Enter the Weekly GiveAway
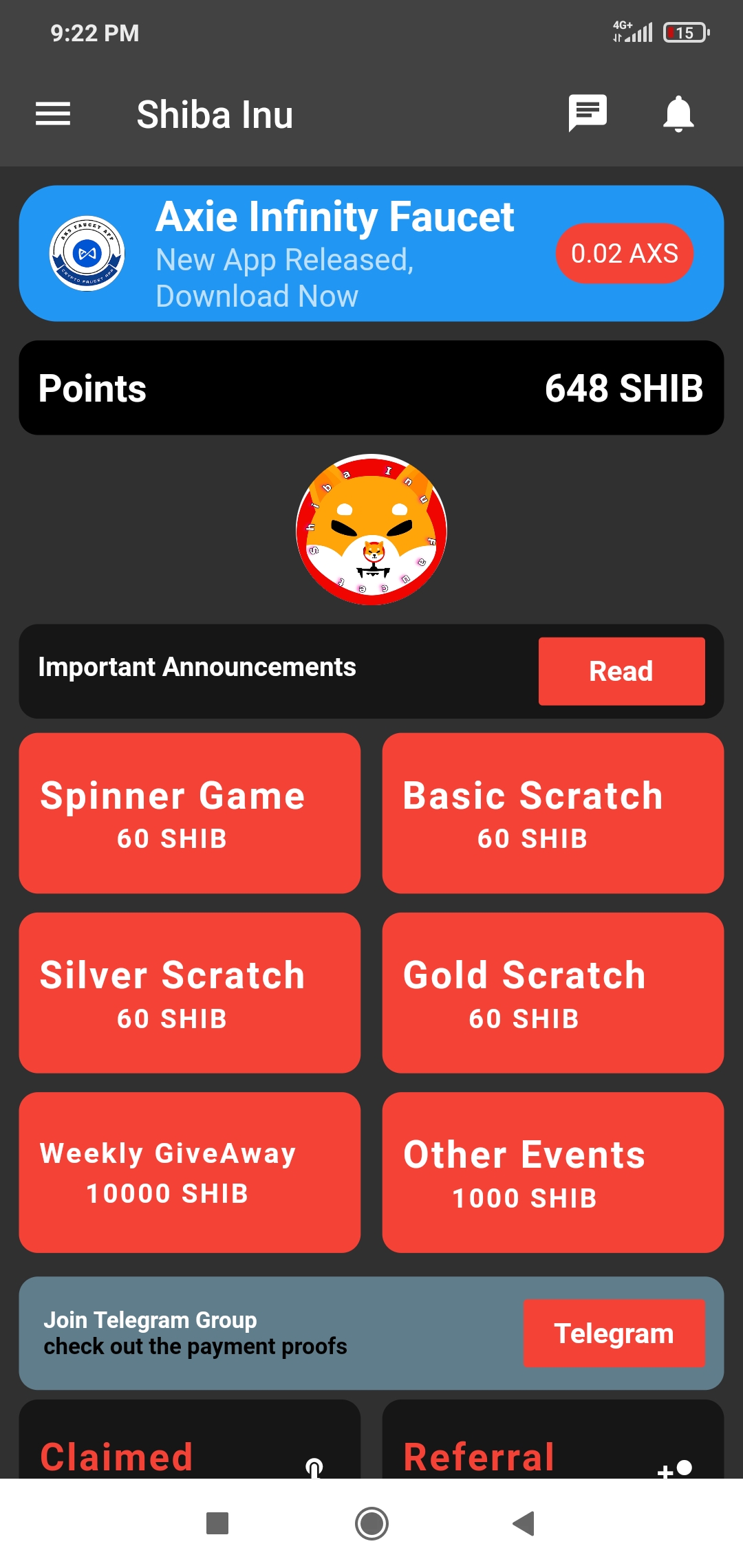This screenshot has width=743, height=1568. [x=190, y=1173]
